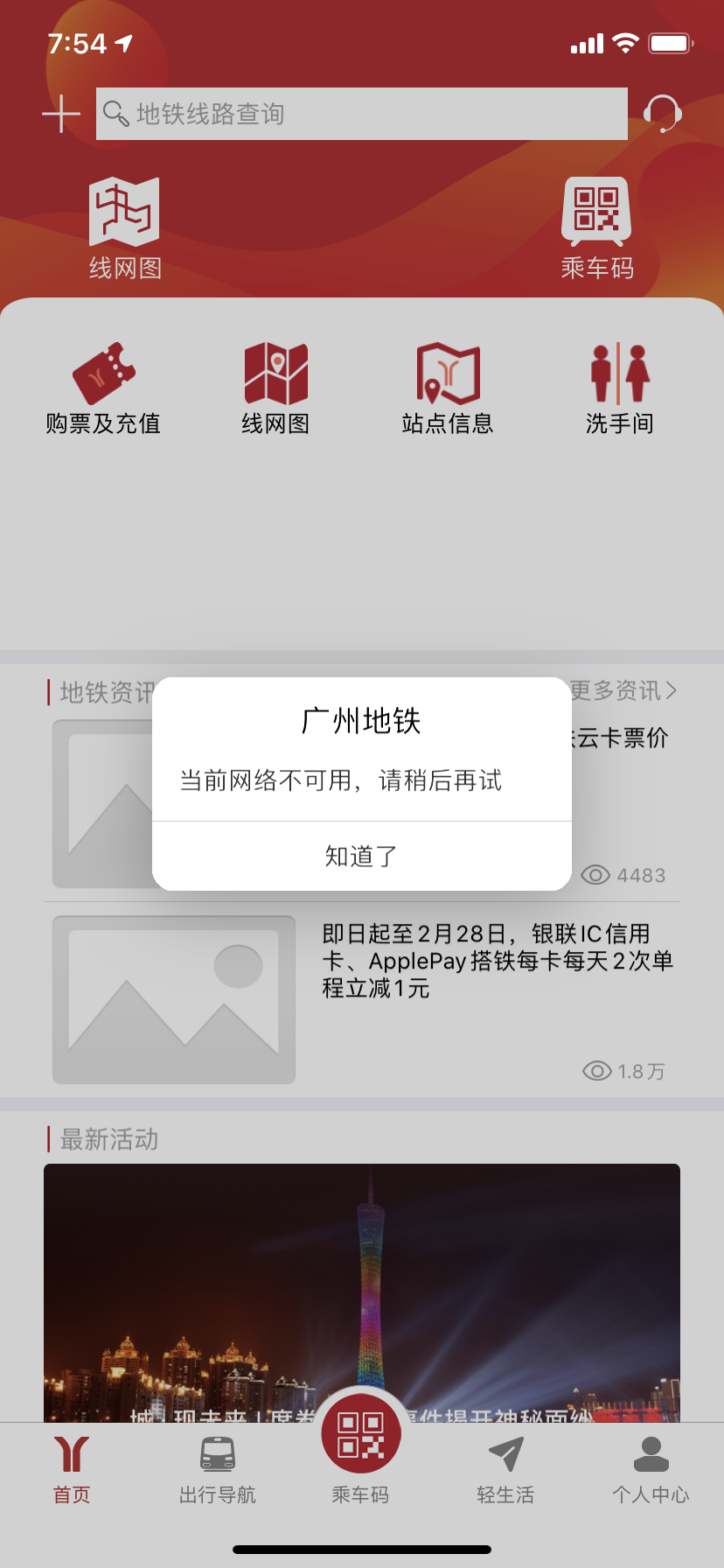Switch to the 首页 tab
Screen dimensions: 724x1568
tap(72, 1470)
